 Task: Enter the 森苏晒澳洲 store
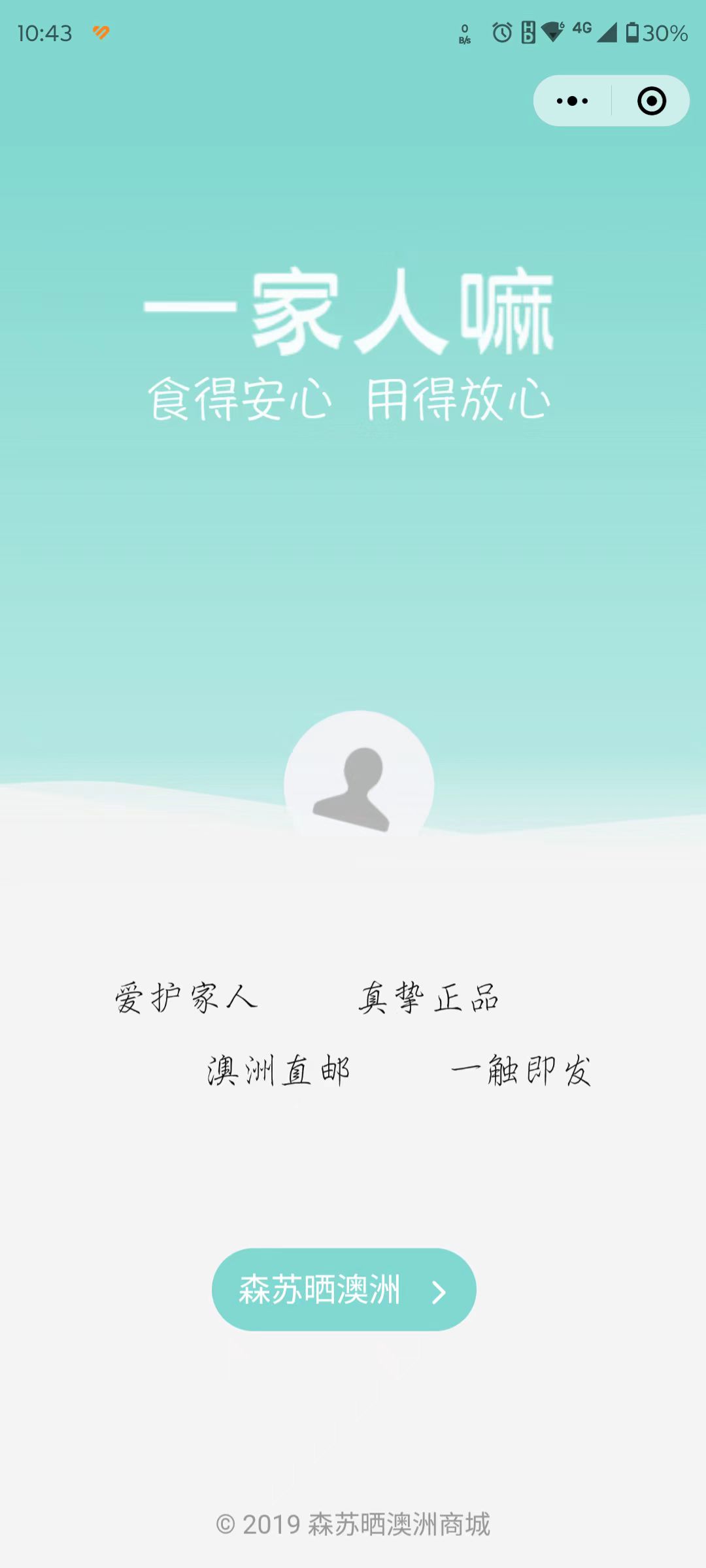pos(344,1290)
